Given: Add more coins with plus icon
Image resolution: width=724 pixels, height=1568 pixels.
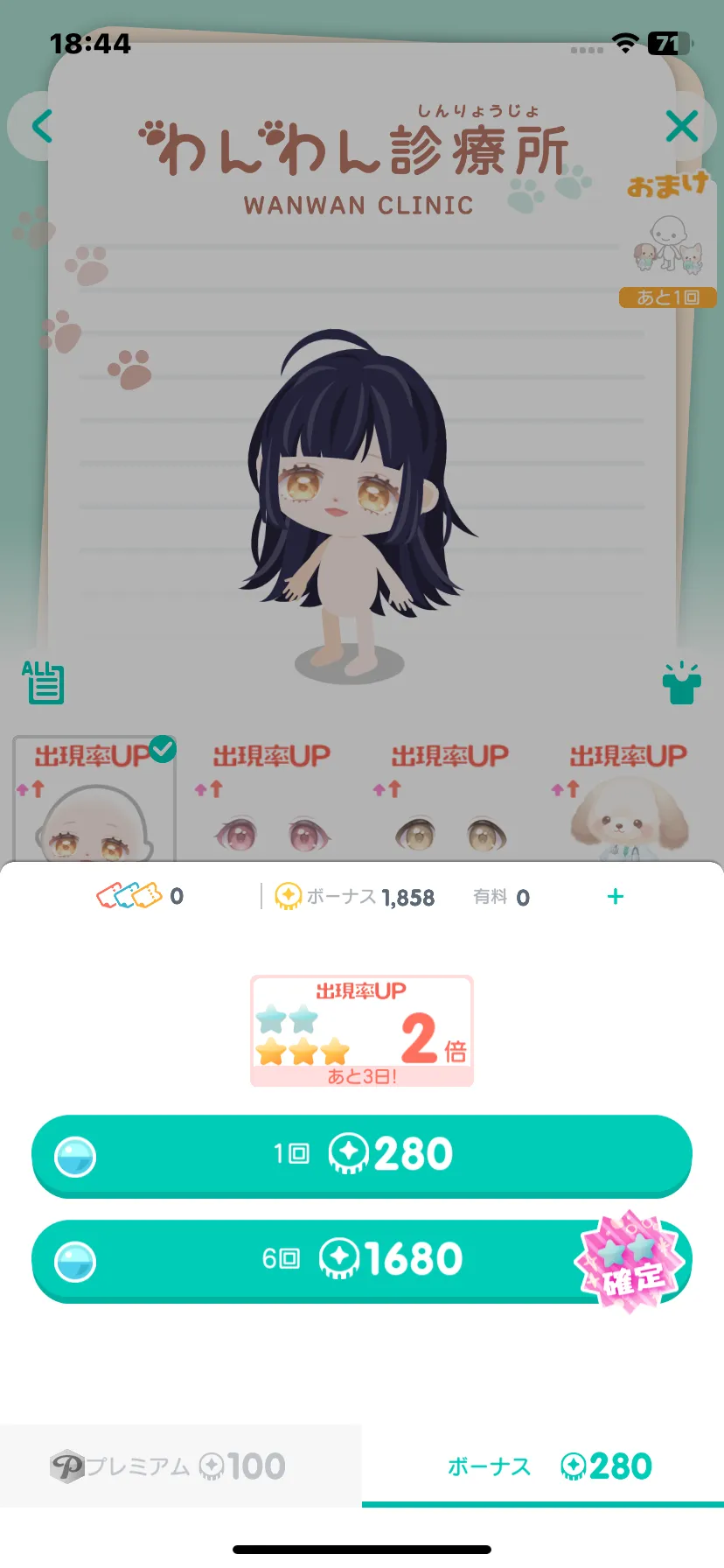Looking at the screenshot, I should [x=616, y=896].
